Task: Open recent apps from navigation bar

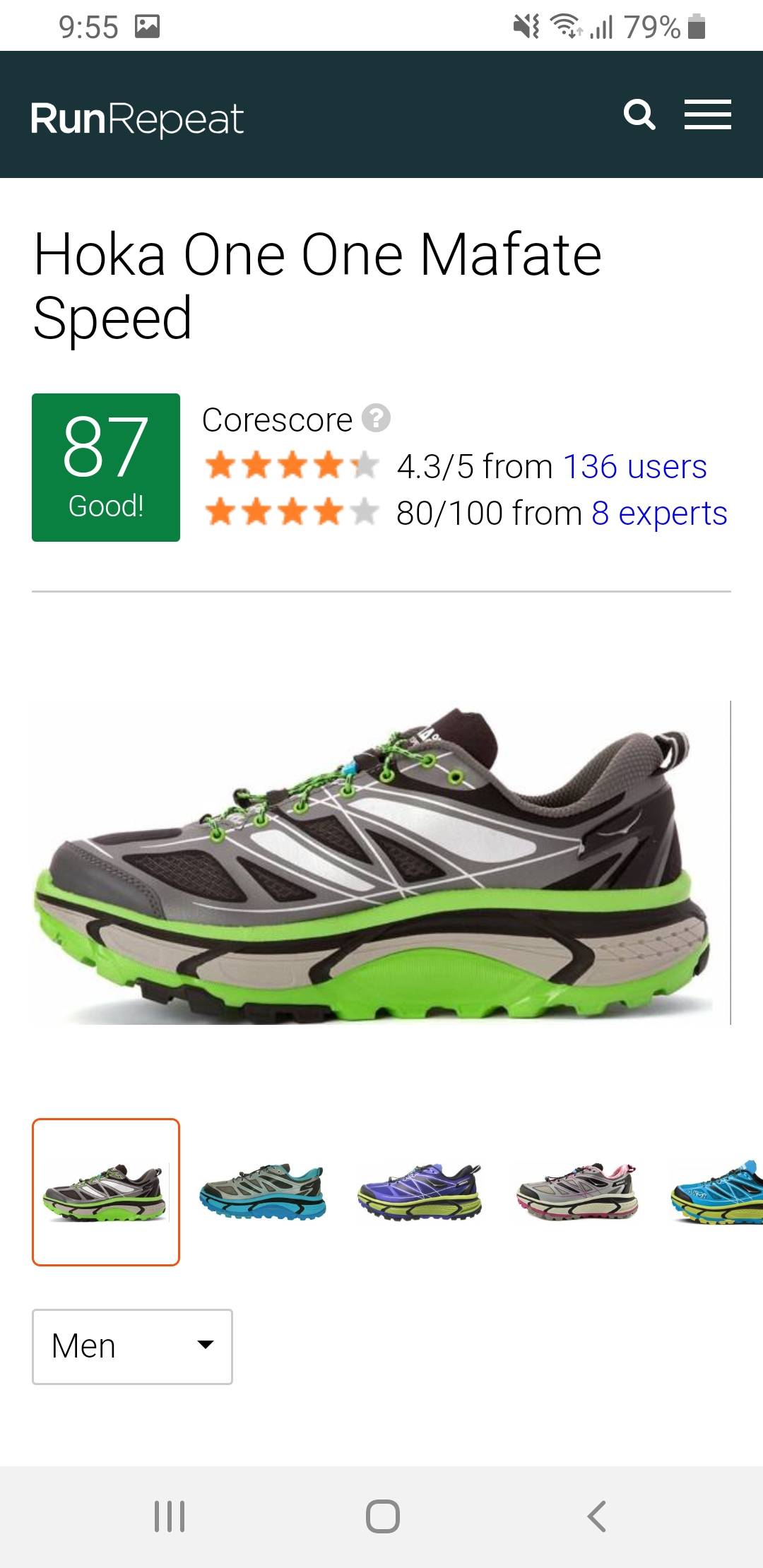Action: 170,1516
